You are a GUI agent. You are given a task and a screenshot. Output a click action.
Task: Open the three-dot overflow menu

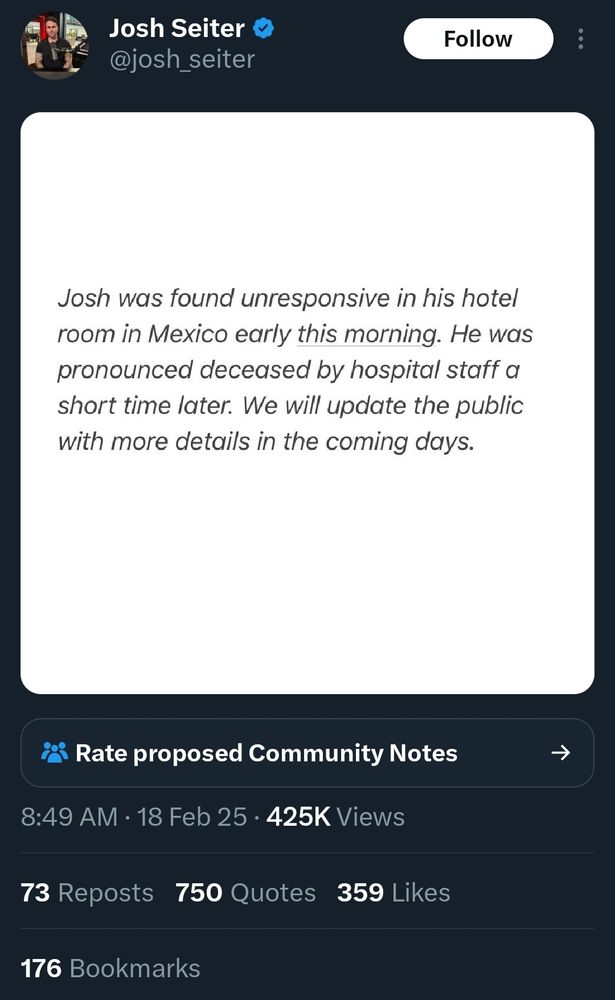[x=580, y=39]
